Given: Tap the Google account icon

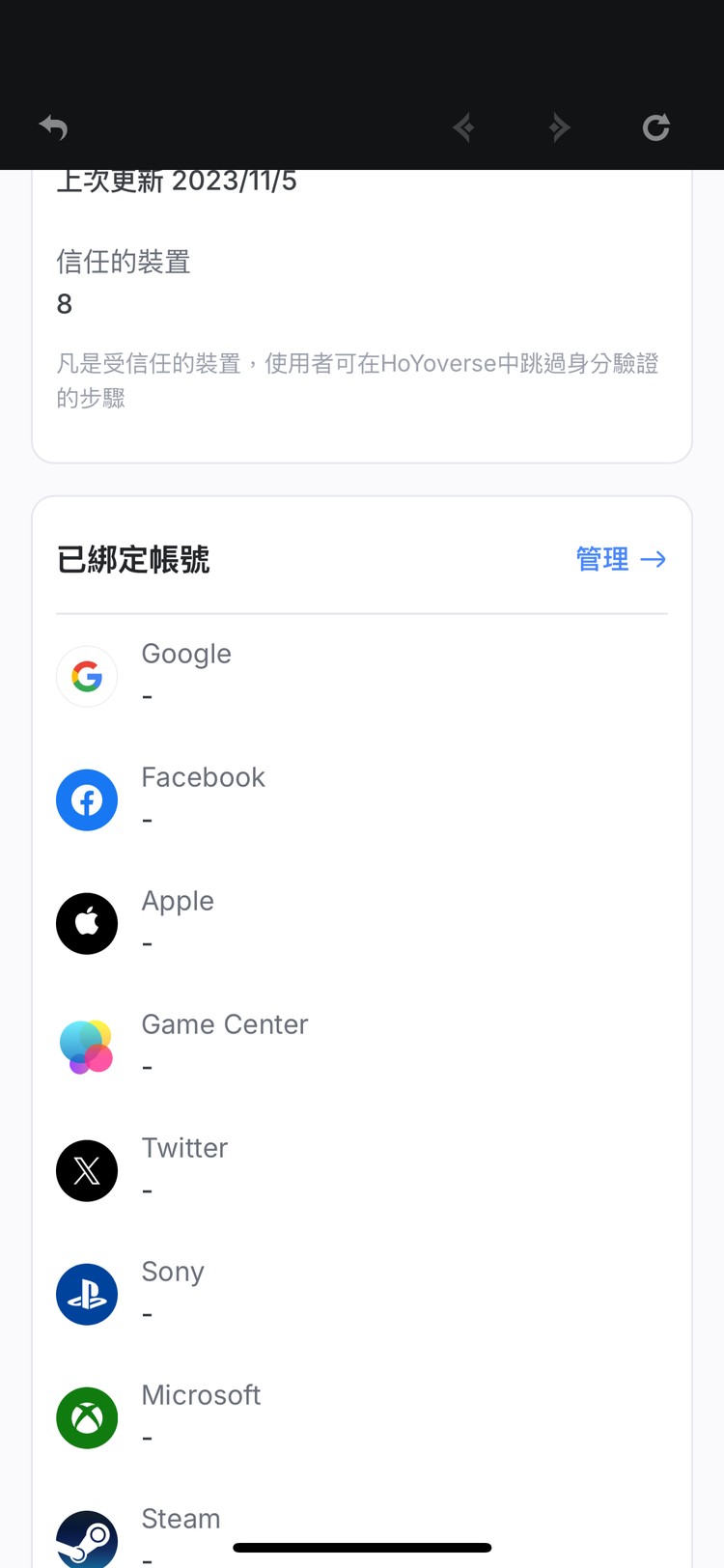Looking at the screenshot, I should 87,676.
